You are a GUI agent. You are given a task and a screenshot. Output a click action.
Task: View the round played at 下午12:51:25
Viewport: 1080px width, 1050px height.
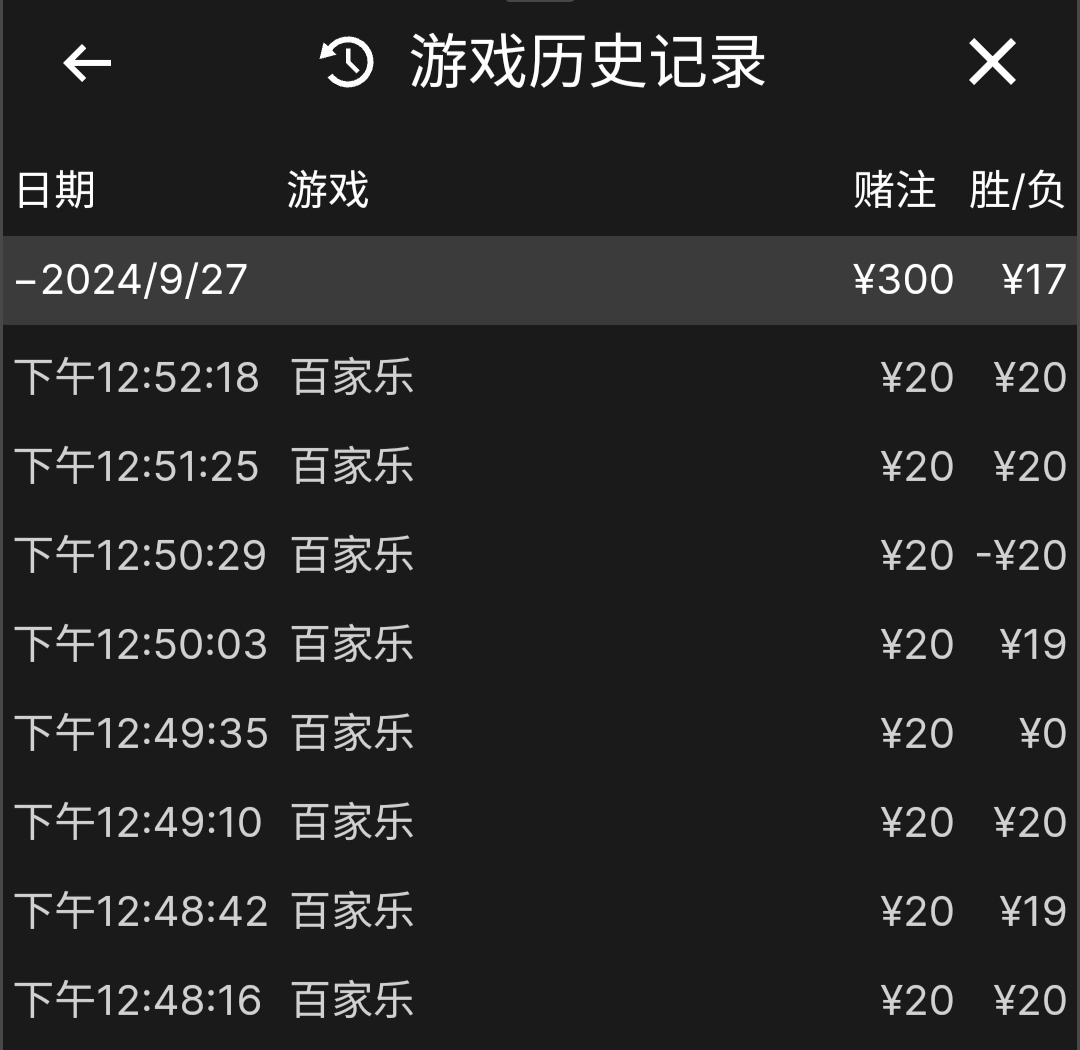[540, 467]
